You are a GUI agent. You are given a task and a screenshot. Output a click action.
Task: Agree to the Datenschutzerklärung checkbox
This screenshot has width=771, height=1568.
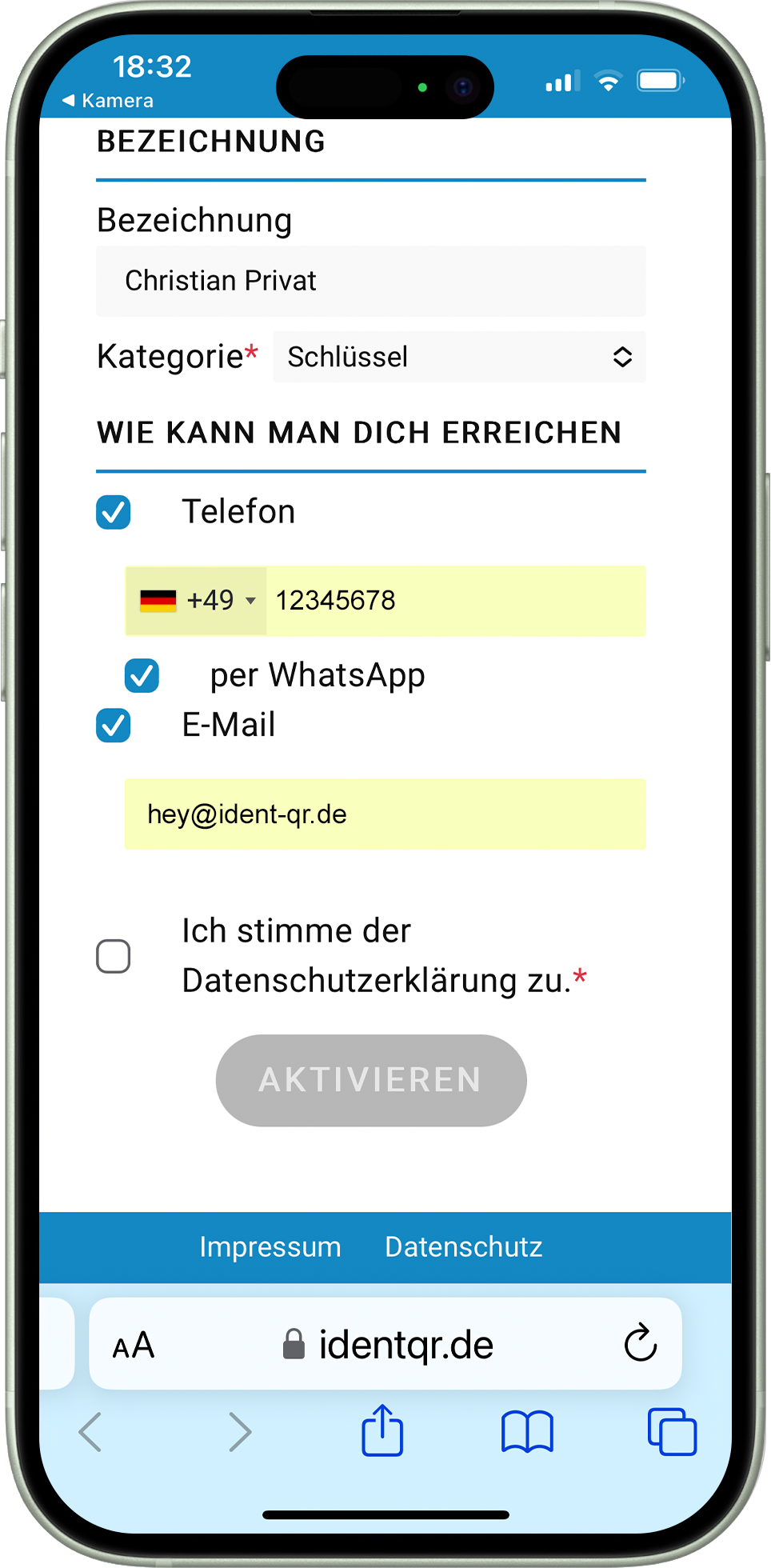[x=114, y=956]
